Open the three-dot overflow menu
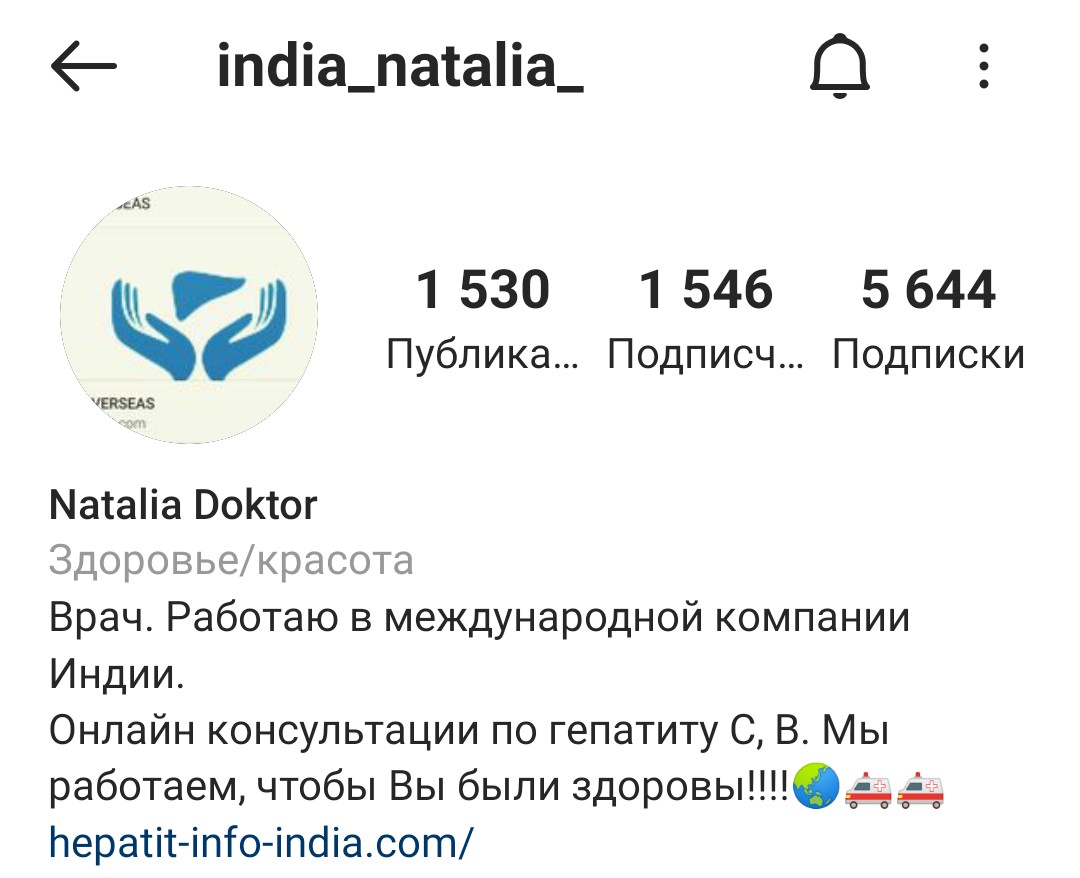 (984, 69)
